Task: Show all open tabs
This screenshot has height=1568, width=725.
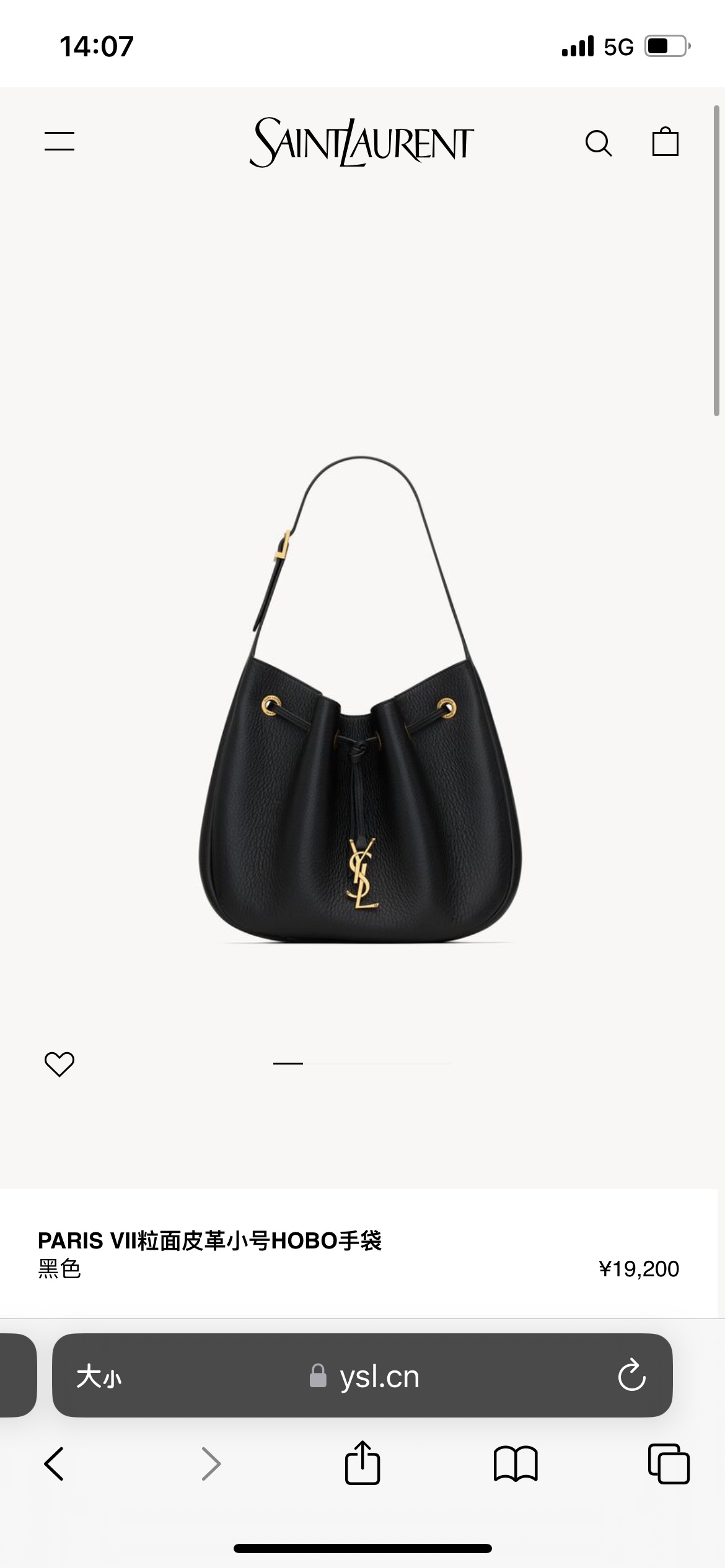Action: click(669, 1464)
